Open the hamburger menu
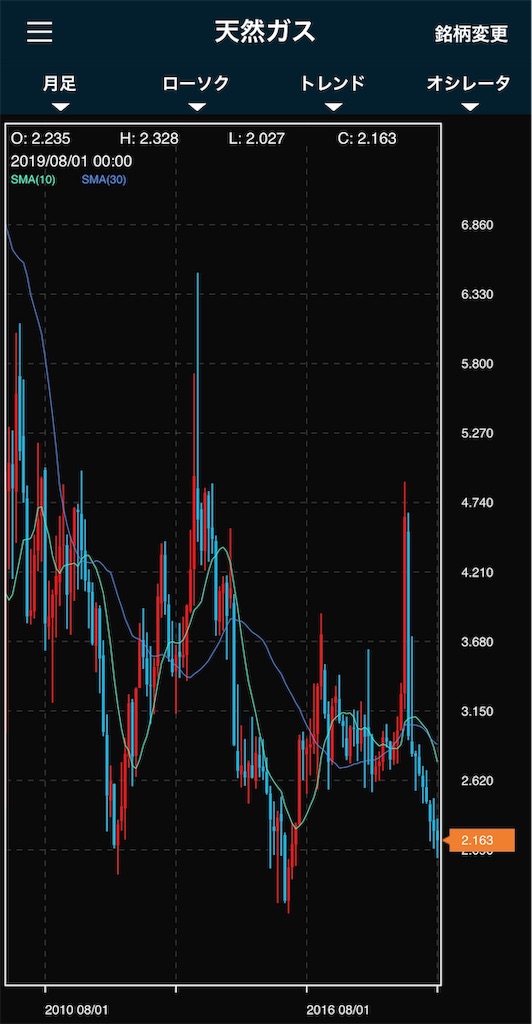Viewport: 532px width, 1024px height. 40,32
